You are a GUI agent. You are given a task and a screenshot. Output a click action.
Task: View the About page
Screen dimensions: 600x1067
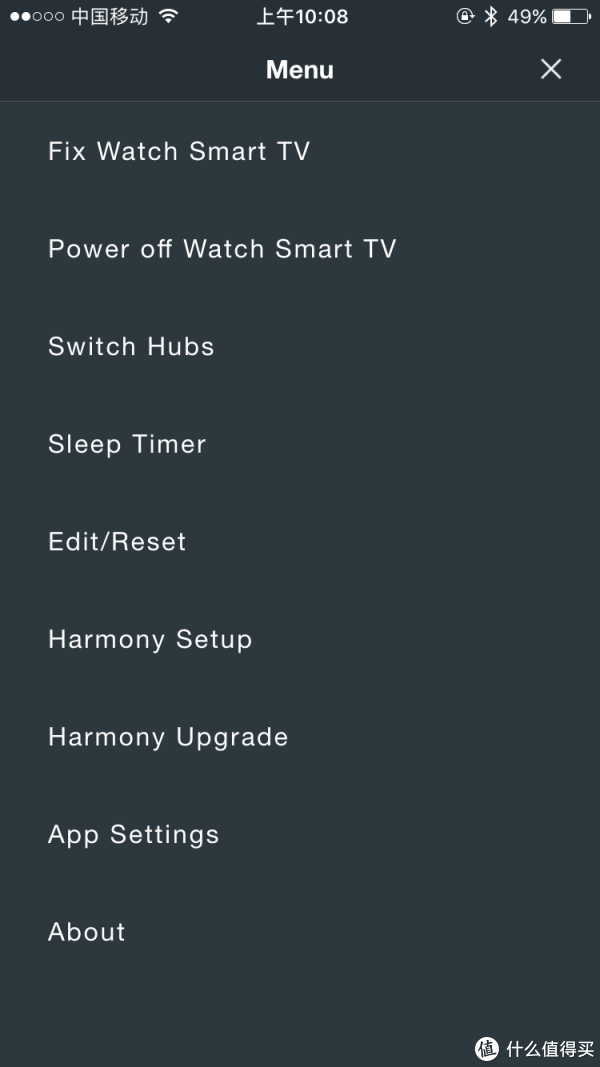point(87,932)
